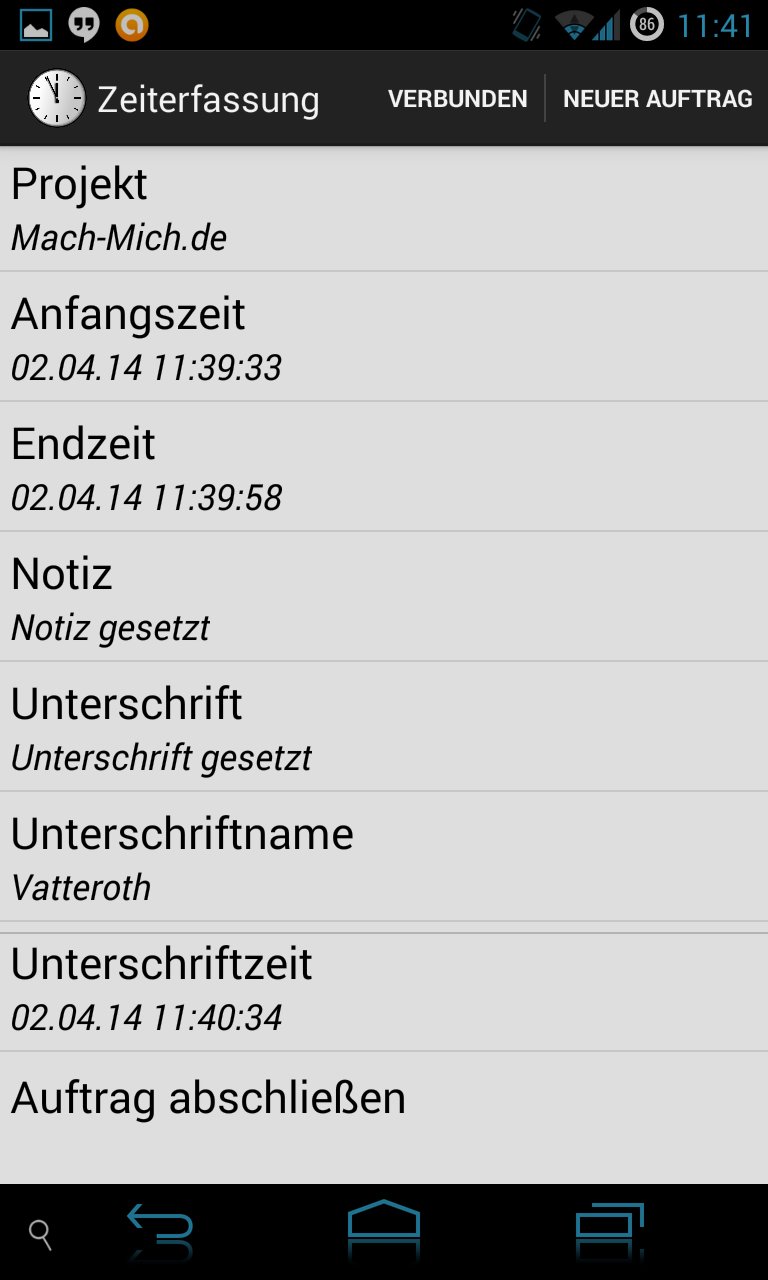This screenshot has width=768, height=1280.
Task: Open the Notiz row
Action: tap(384, 597)
